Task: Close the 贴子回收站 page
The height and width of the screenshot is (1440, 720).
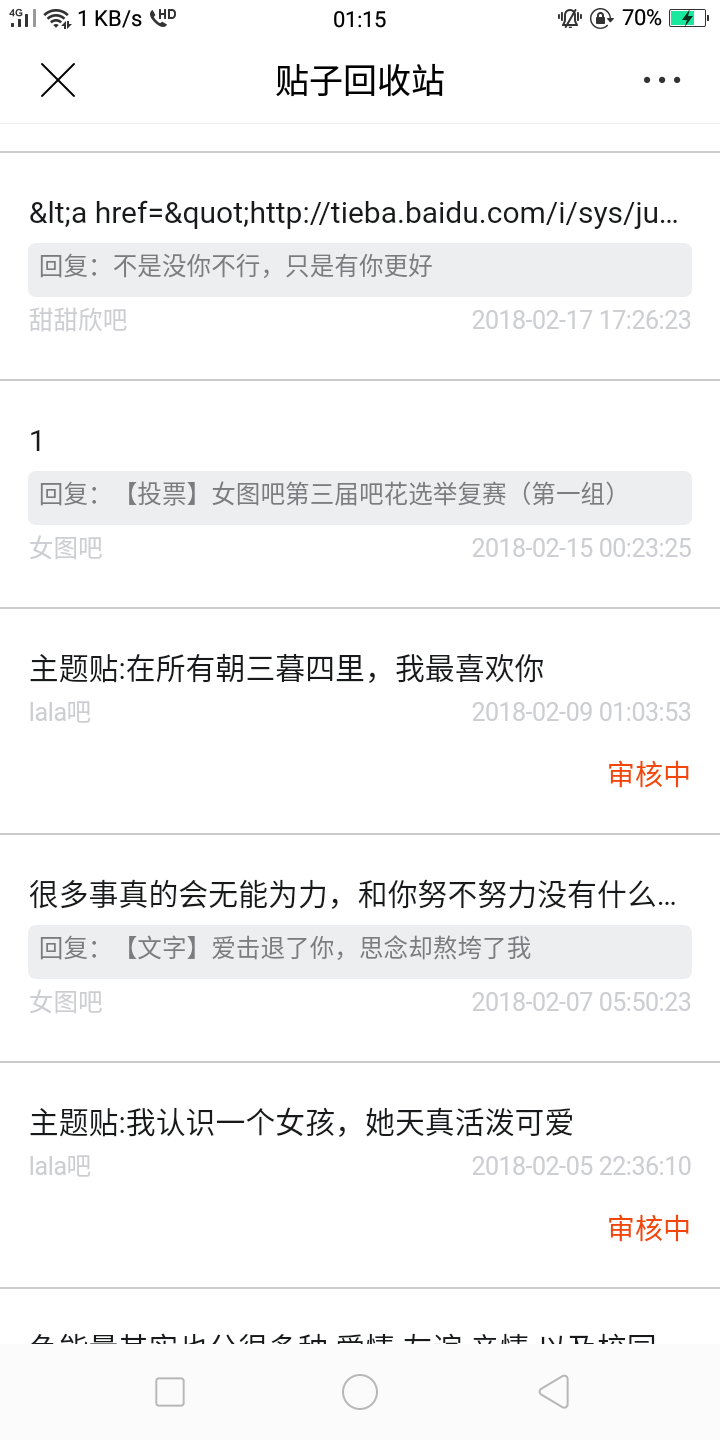Action: point(58,80)
